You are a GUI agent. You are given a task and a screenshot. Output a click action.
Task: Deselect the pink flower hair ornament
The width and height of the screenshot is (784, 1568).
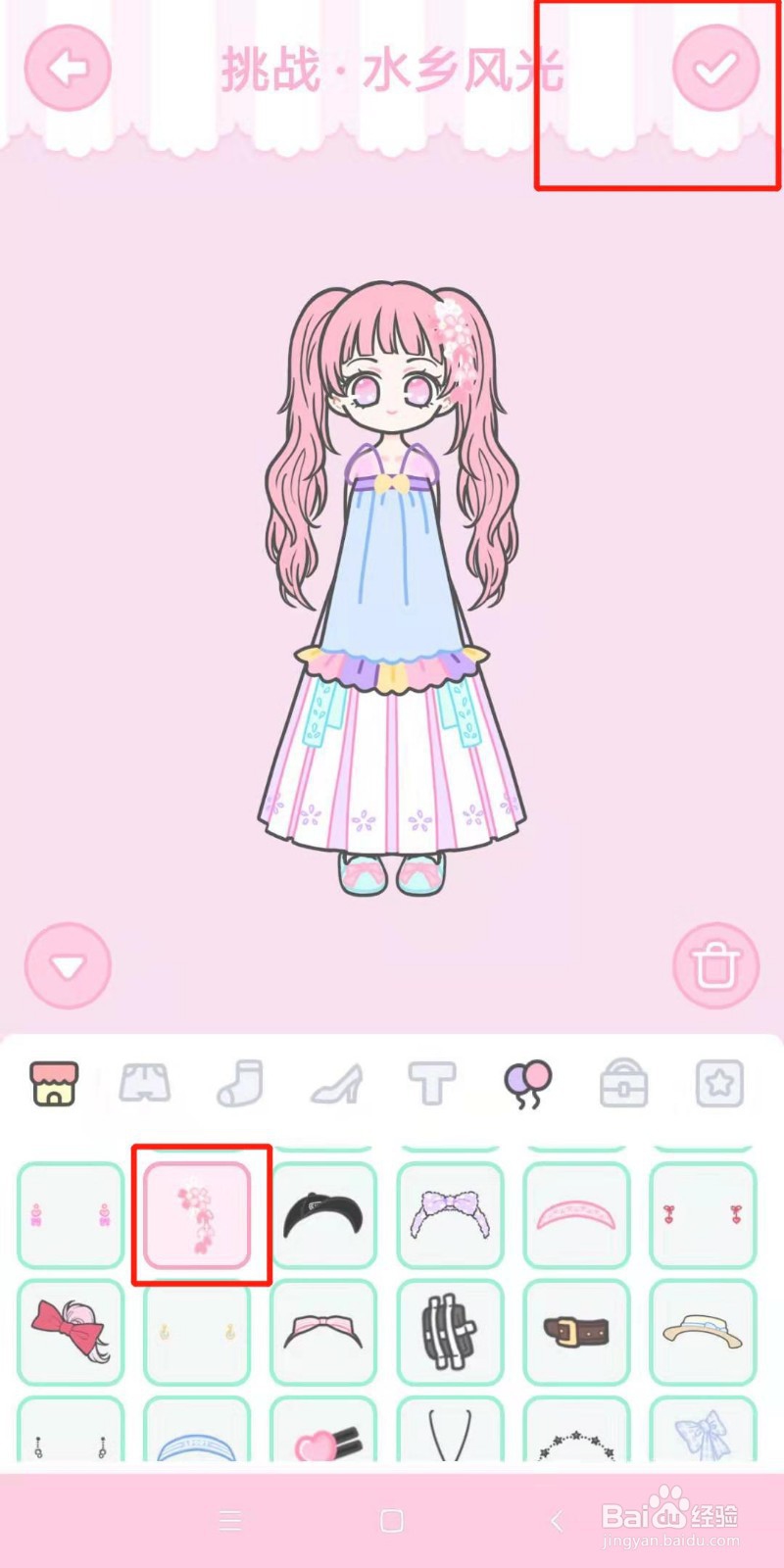[x=199, y=1213]
